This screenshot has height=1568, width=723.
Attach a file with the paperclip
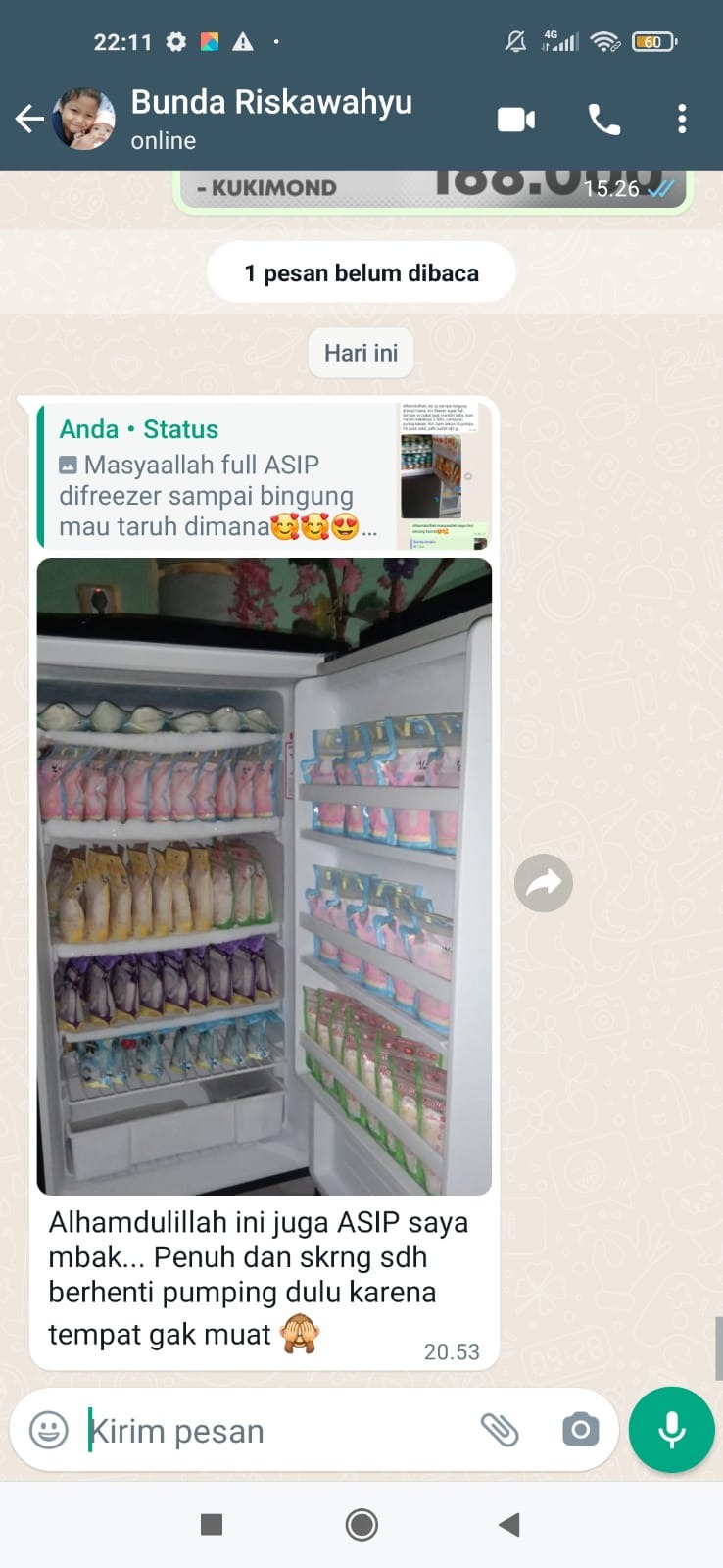pos(500,1430)
